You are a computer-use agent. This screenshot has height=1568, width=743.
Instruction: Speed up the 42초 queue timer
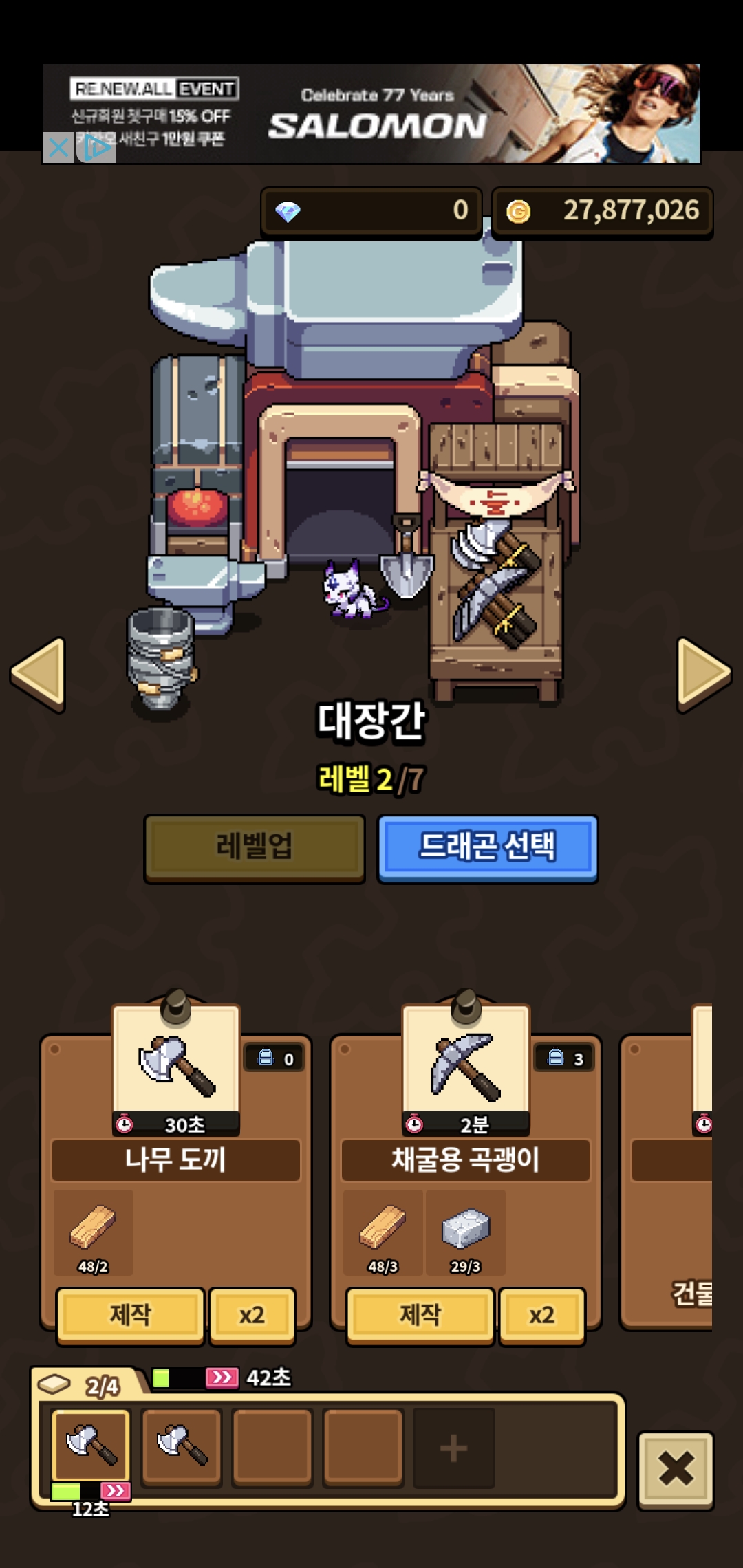[222, 1378]
